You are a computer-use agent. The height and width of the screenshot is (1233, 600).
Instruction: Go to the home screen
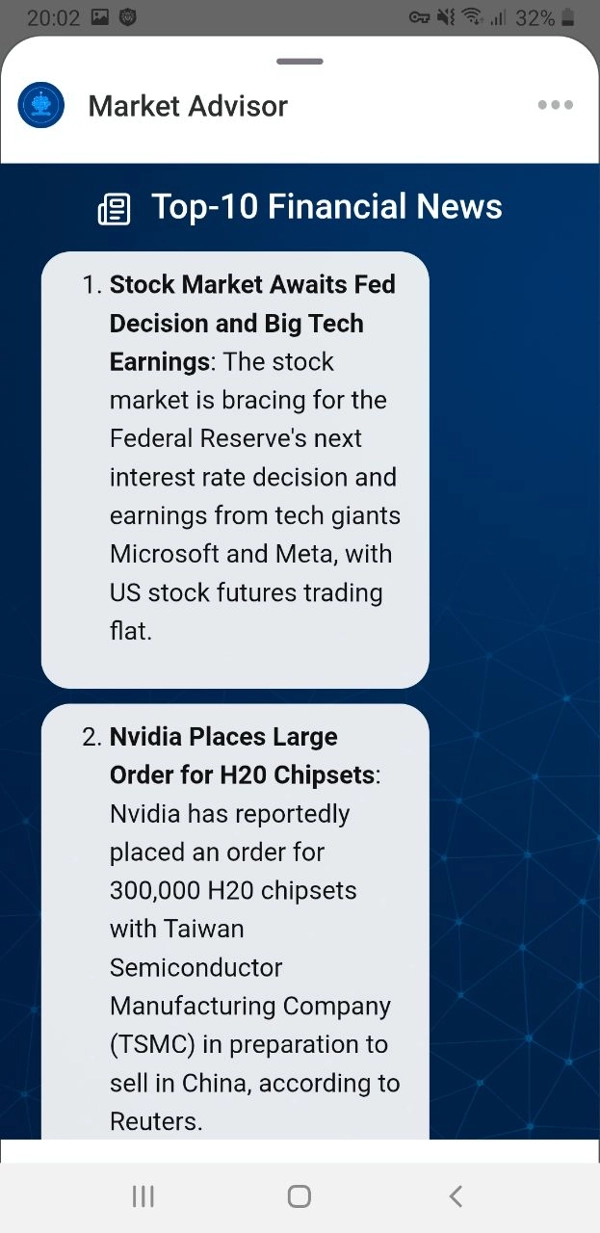299,1196
